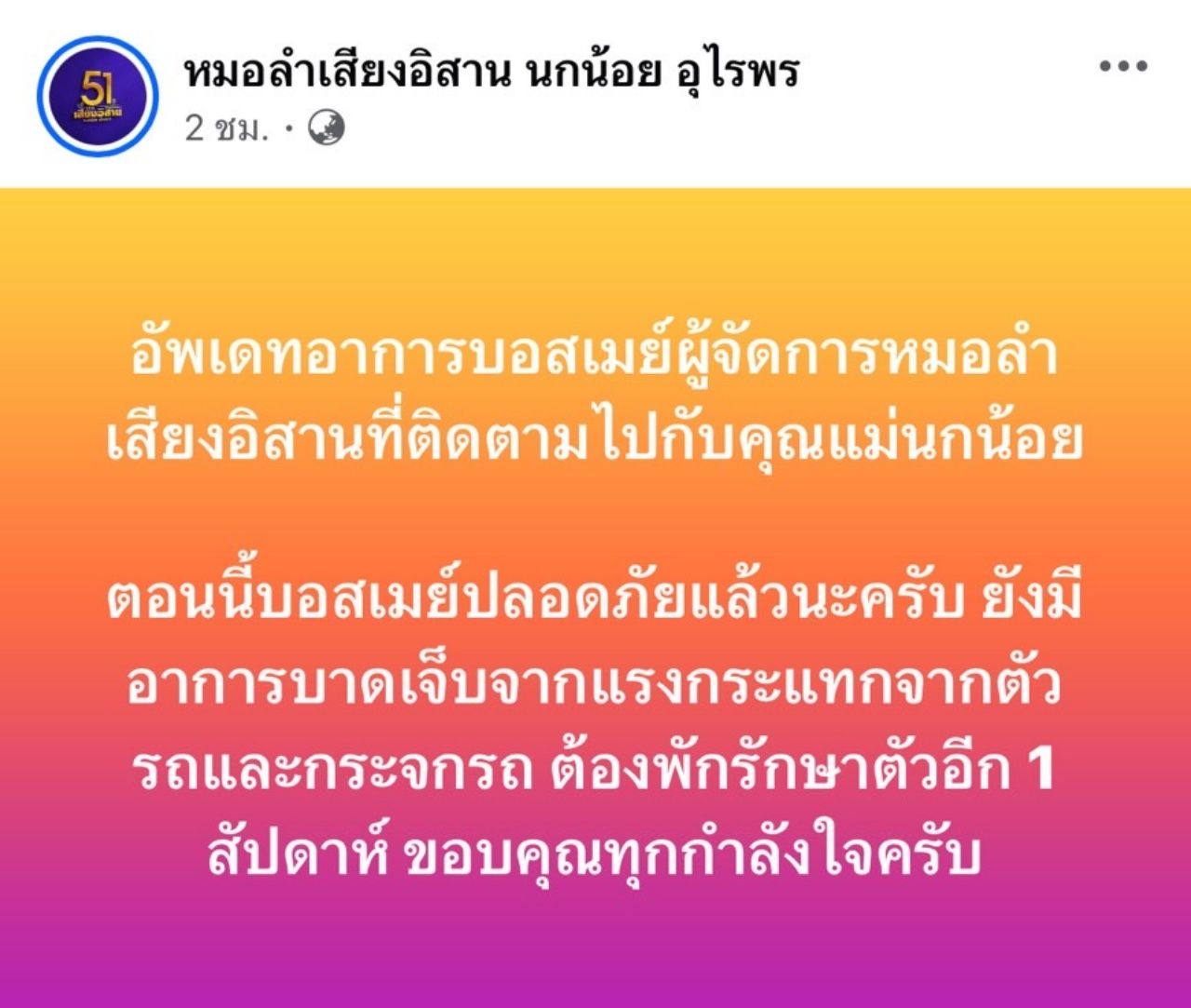Open the post's three-dot options menu
1191x1008 pixels.
(x=1123, y=67)
